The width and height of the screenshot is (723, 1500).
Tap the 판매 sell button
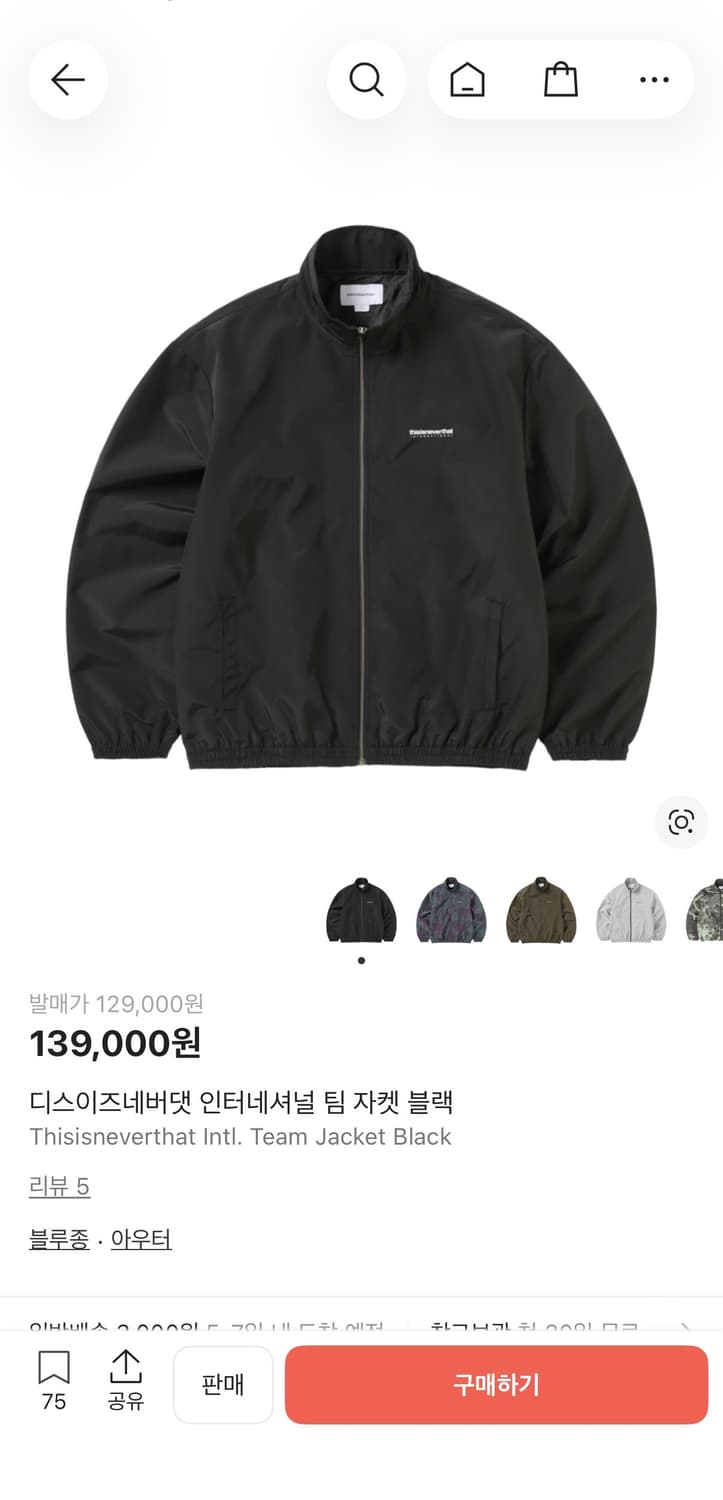pyautogui.click(x=222, y=1384)
